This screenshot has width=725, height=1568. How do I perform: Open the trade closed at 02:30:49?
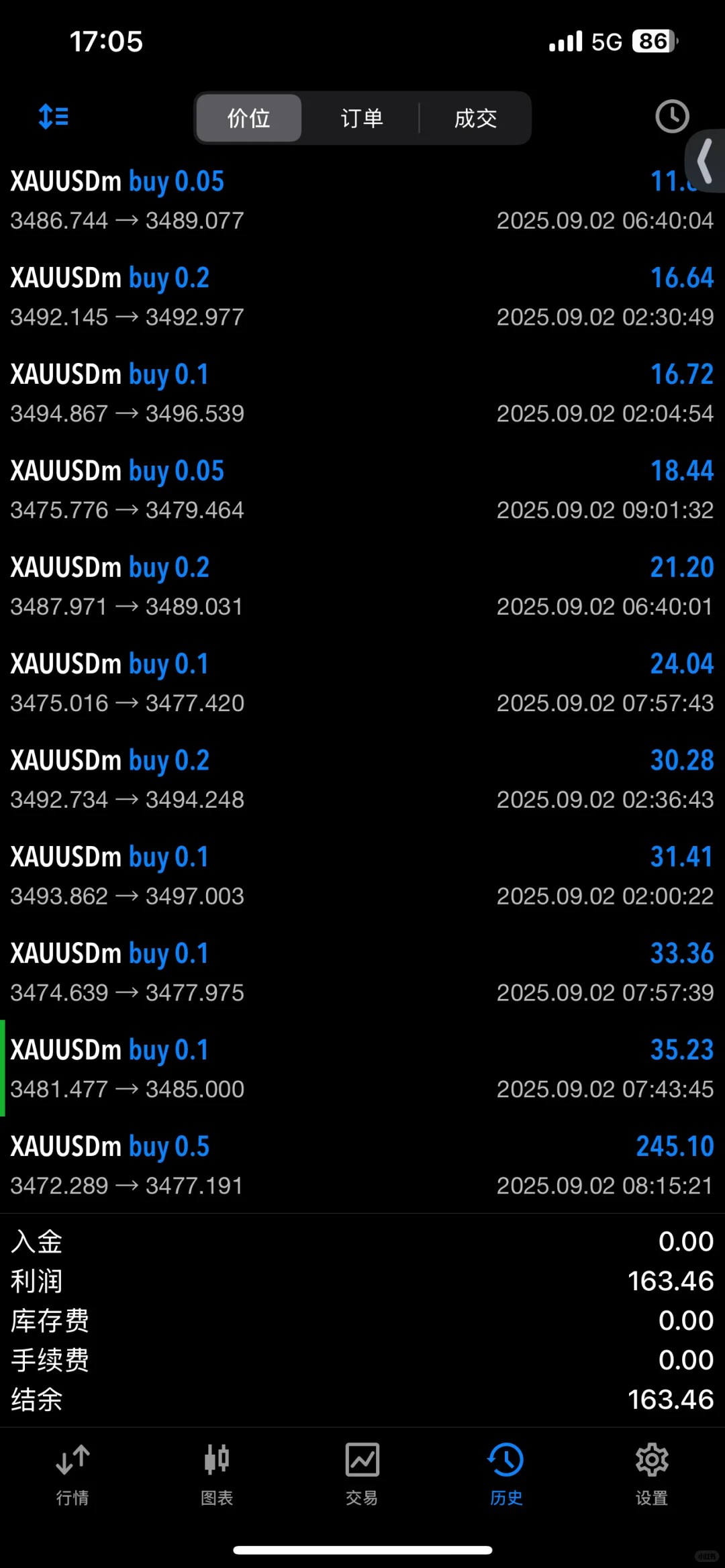[x=362, y=297]
